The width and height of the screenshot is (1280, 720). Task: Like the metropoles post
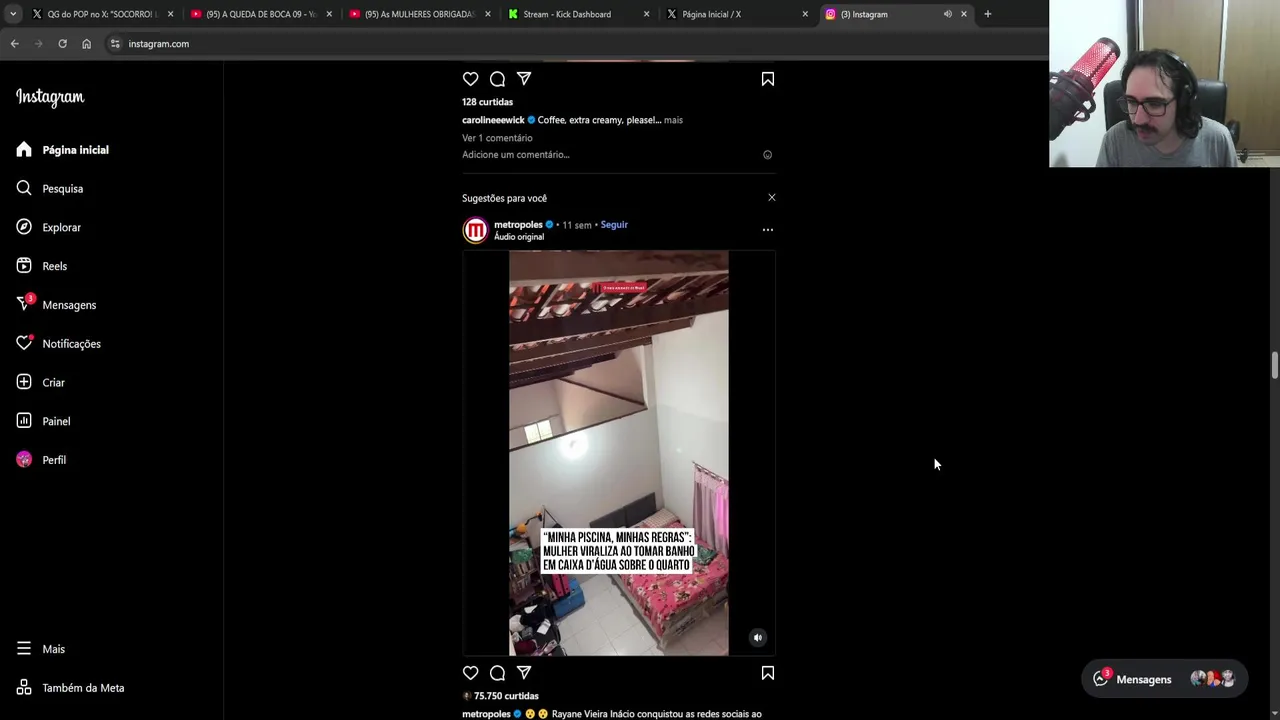pyautogui.click(x=471, y=673)
